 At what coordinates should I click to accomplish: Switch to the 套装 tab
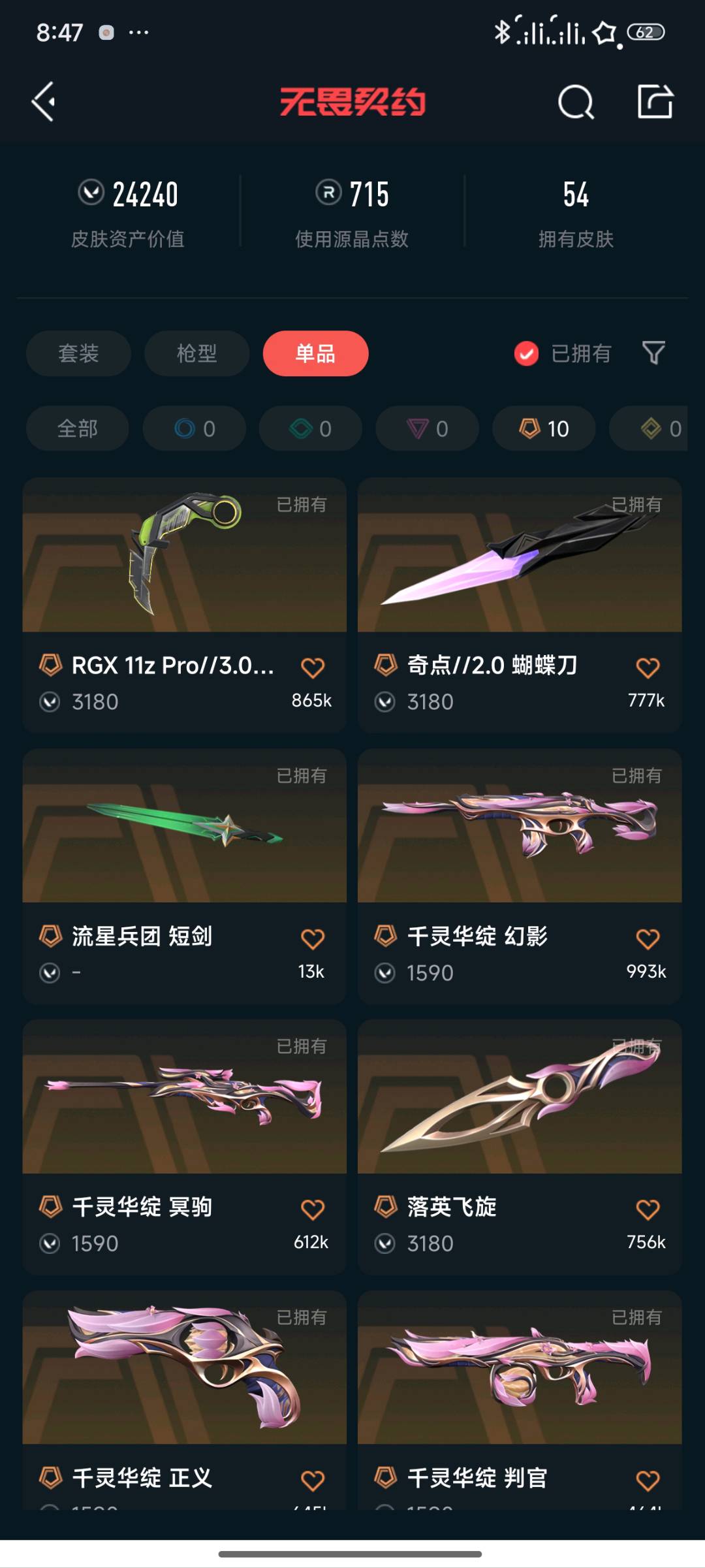(78, 353)
